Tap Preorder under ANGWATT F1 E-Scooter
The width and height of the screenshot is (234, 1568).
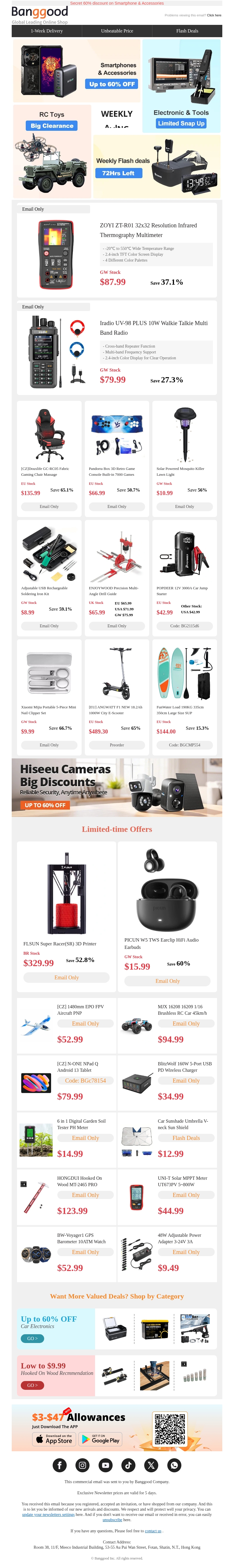point(117,744)
